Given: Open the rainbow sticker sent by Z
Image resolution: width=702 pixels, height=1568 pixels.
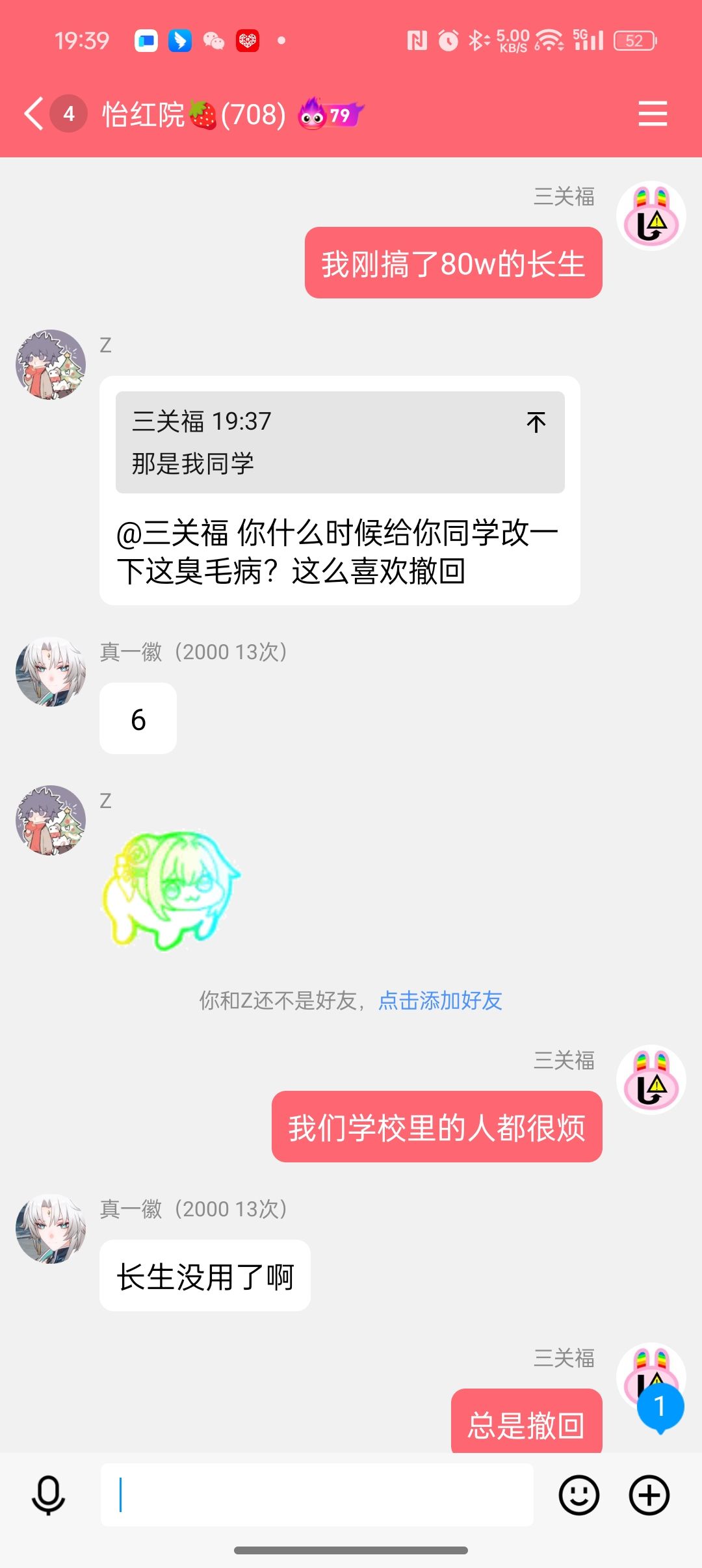Looking at the screenshot, I should click(172, 889).
